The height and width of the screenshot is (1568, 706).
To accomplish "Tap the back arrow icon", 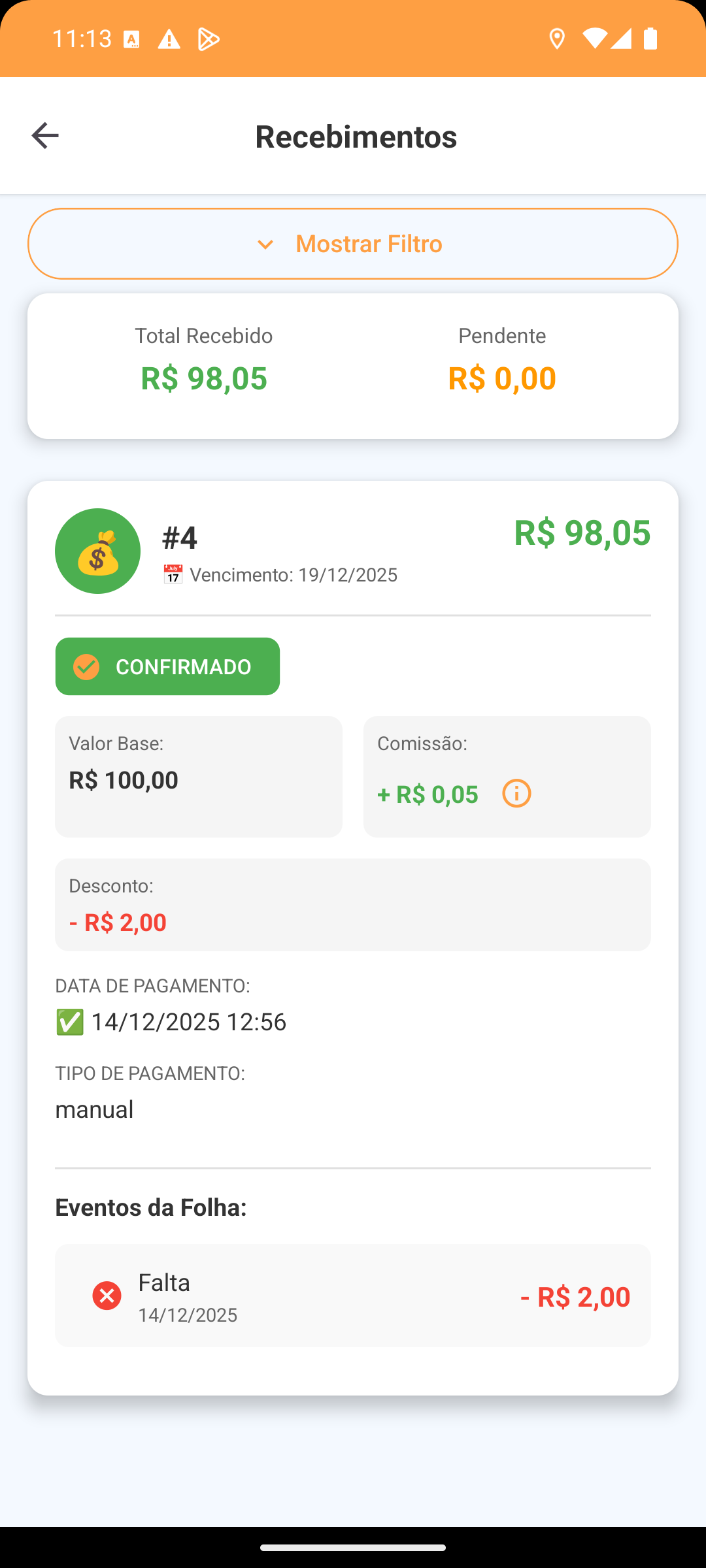I will click(44, 136).
